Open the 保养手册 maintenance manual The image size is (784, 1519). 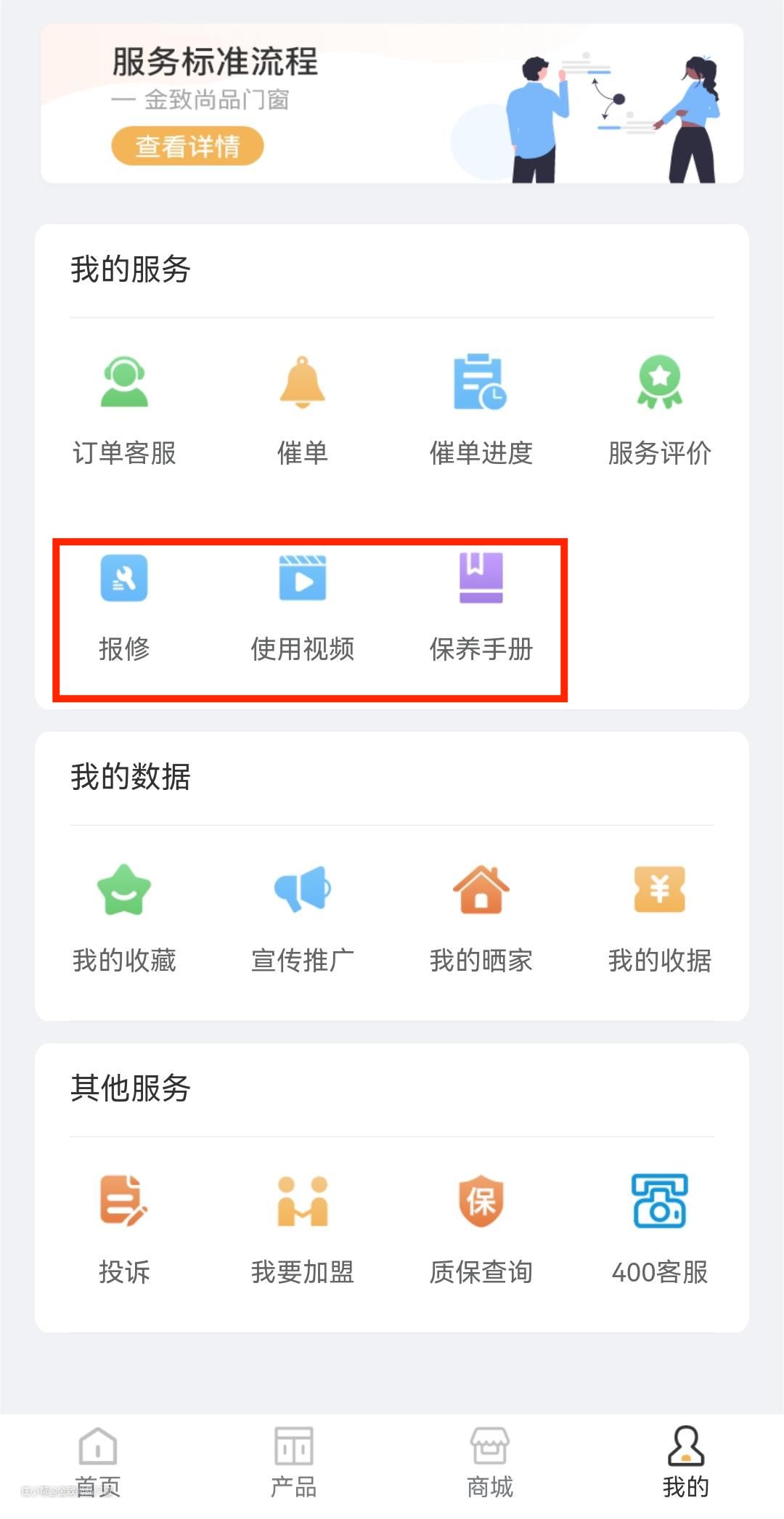pos(481,606)
